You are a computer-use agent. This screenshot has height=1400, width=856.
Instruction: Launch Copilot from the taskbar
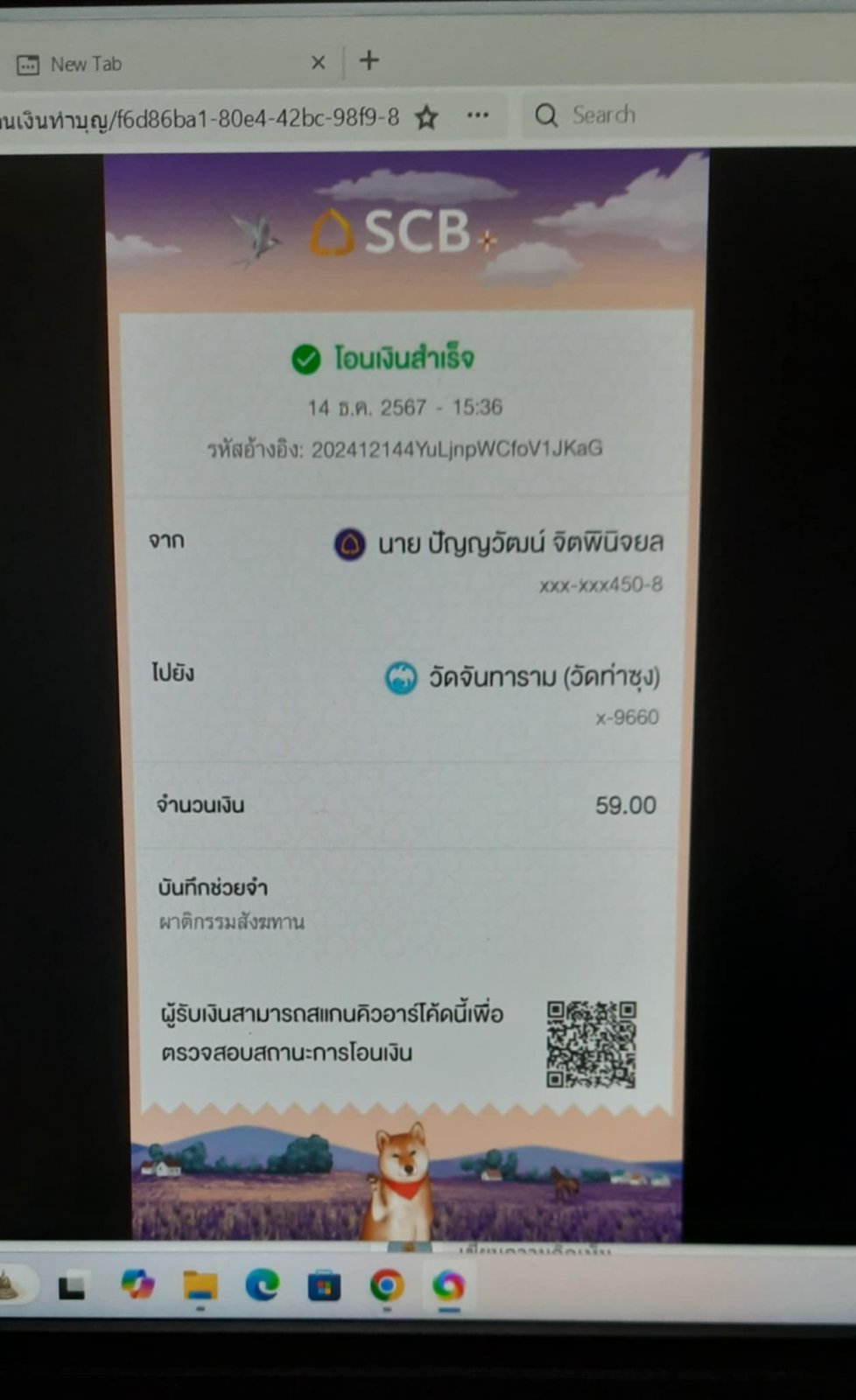pos(137,1284)
